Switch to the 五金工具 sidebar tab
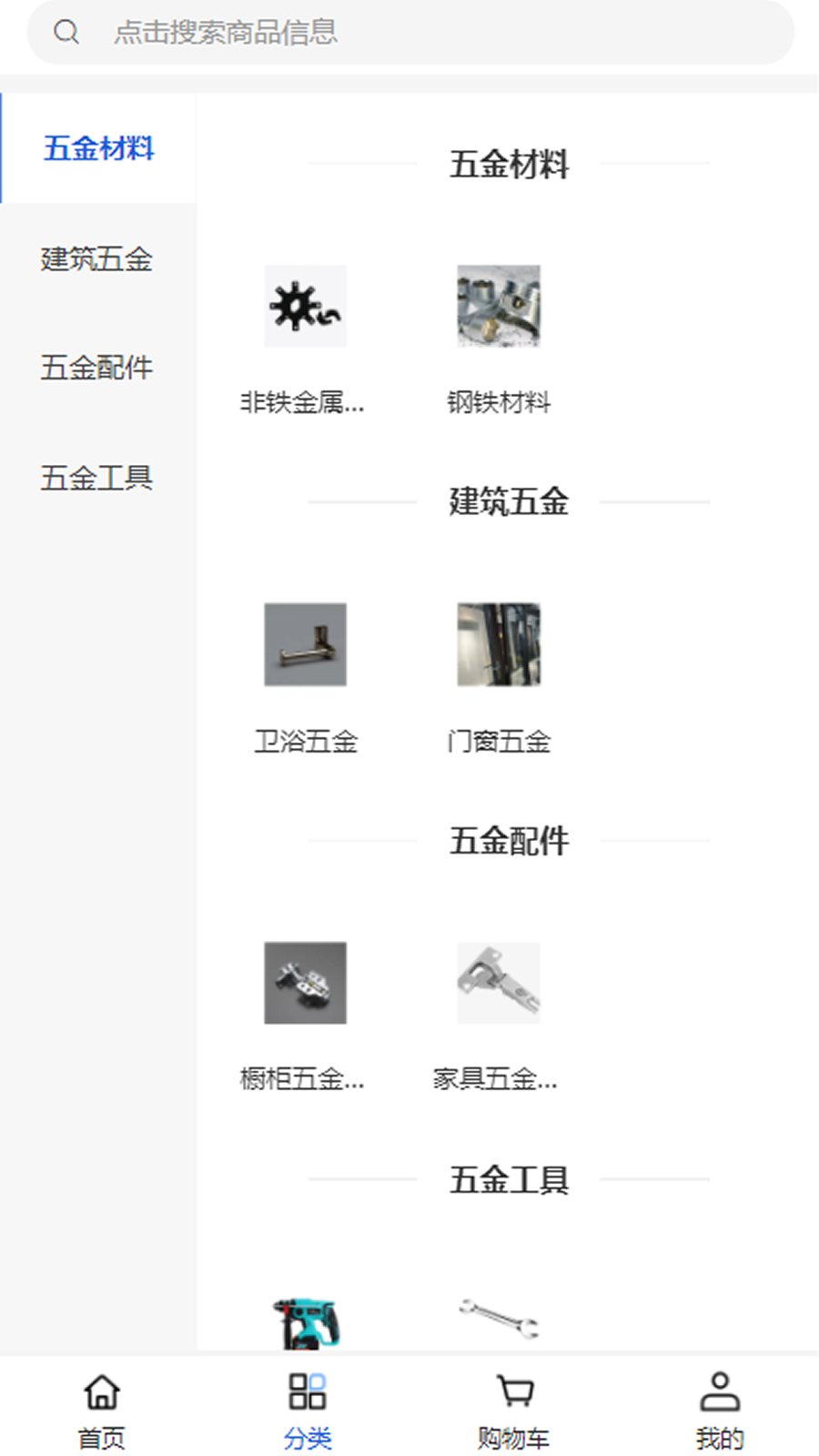The image size is (819, 1456). click(96, 477)
